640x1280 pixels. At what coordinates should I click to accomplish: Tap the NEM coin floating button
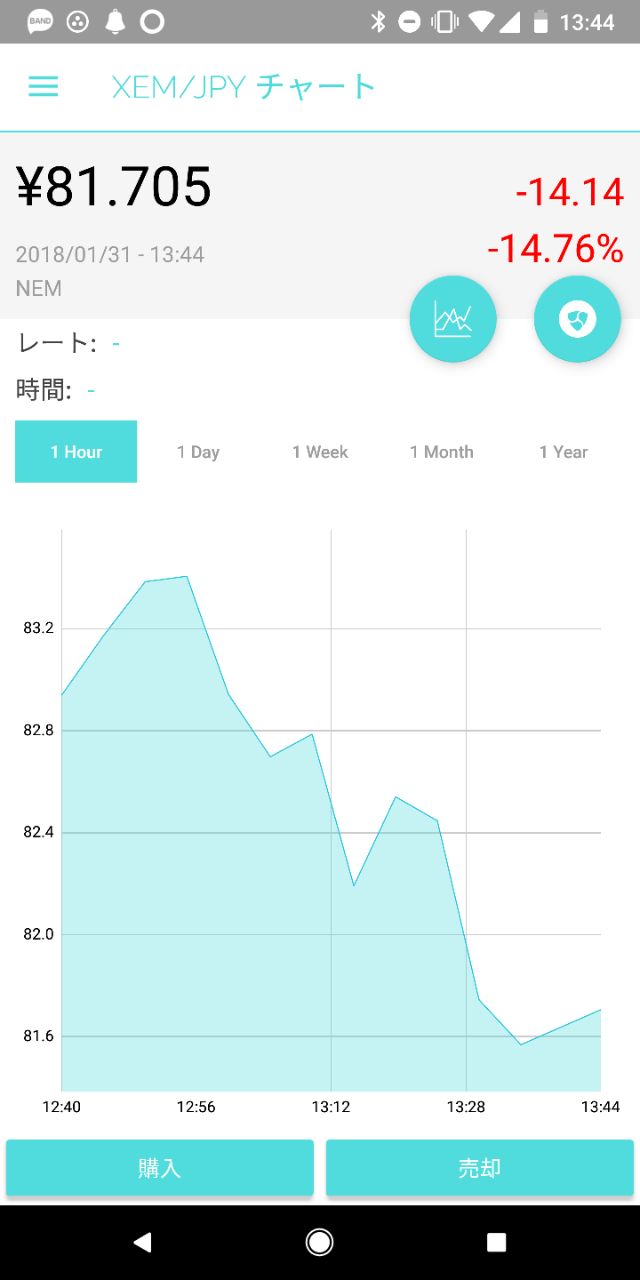point(577,319)
